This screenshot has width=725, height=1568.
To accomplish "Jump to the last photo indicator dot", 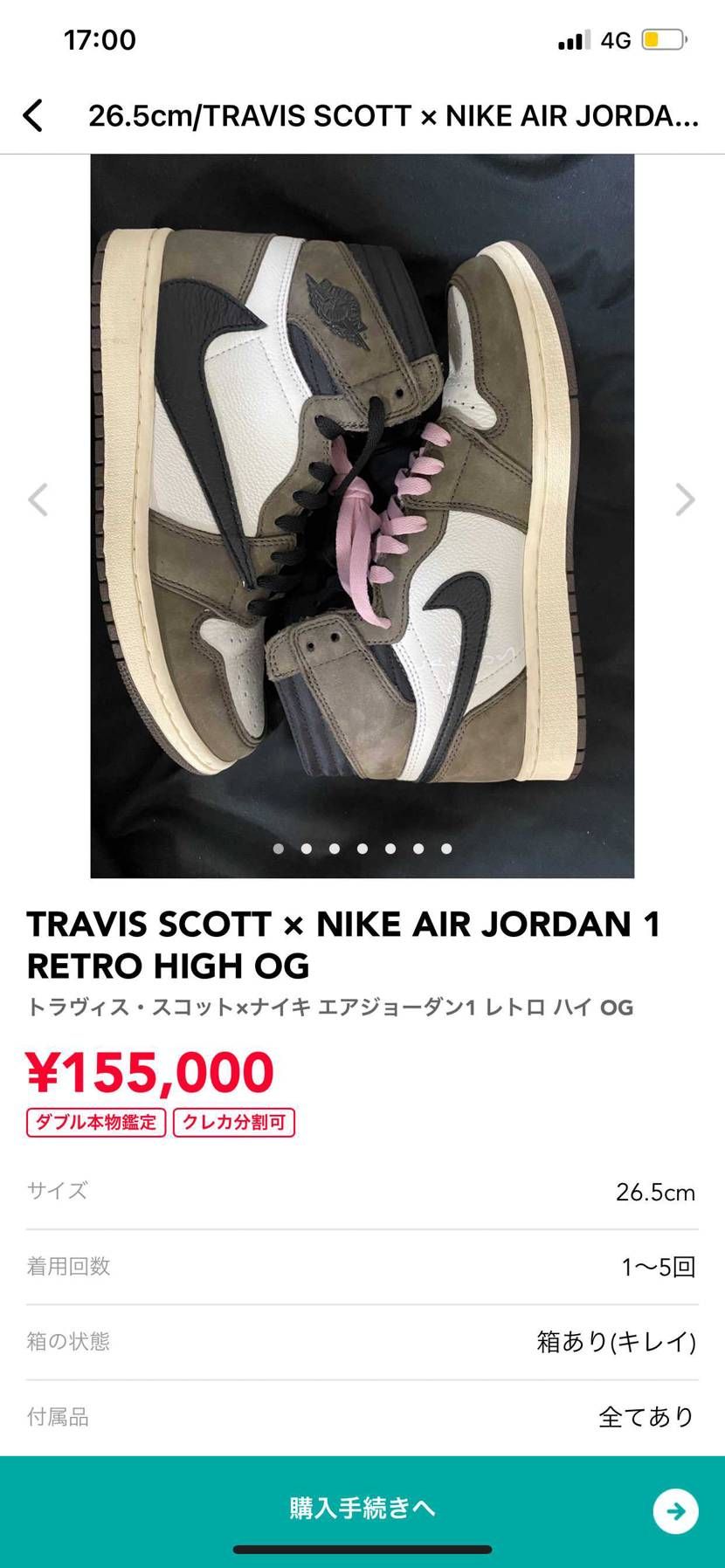I will tap(446, 849).
